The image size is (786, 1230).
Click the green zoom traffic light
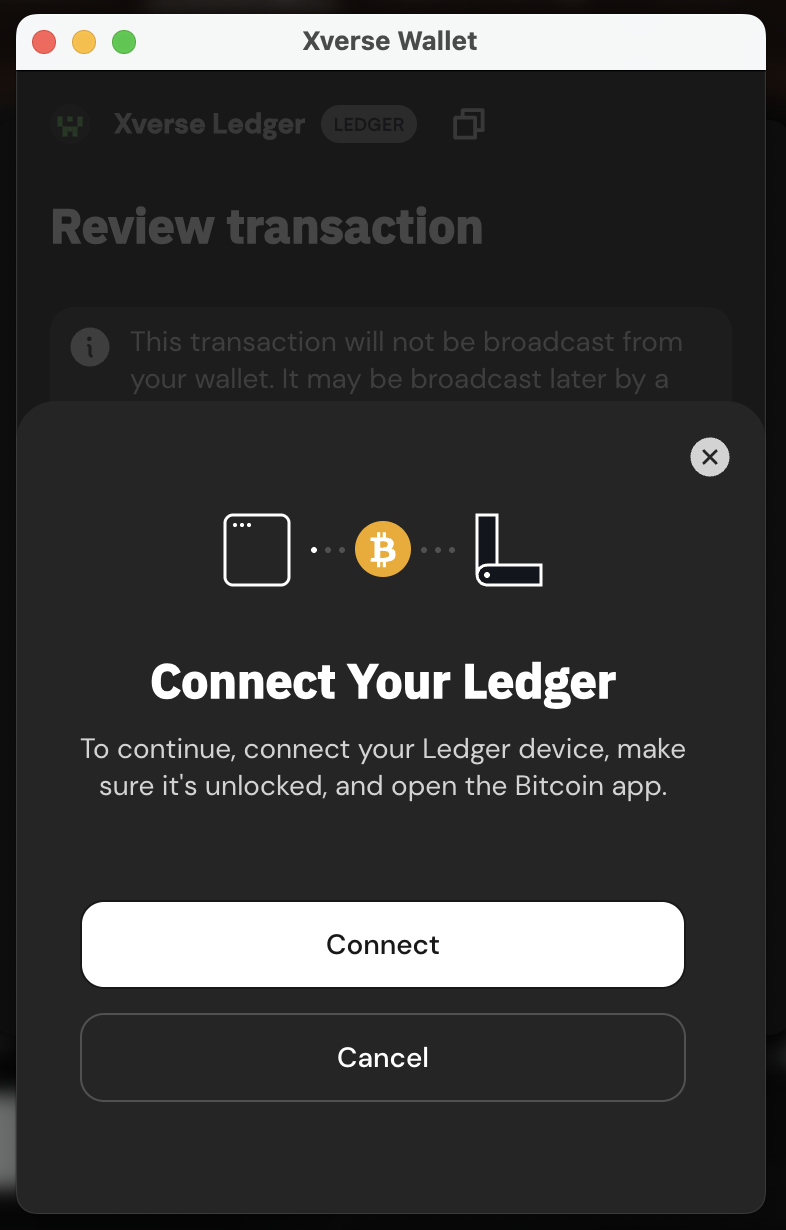coord(123,42)
